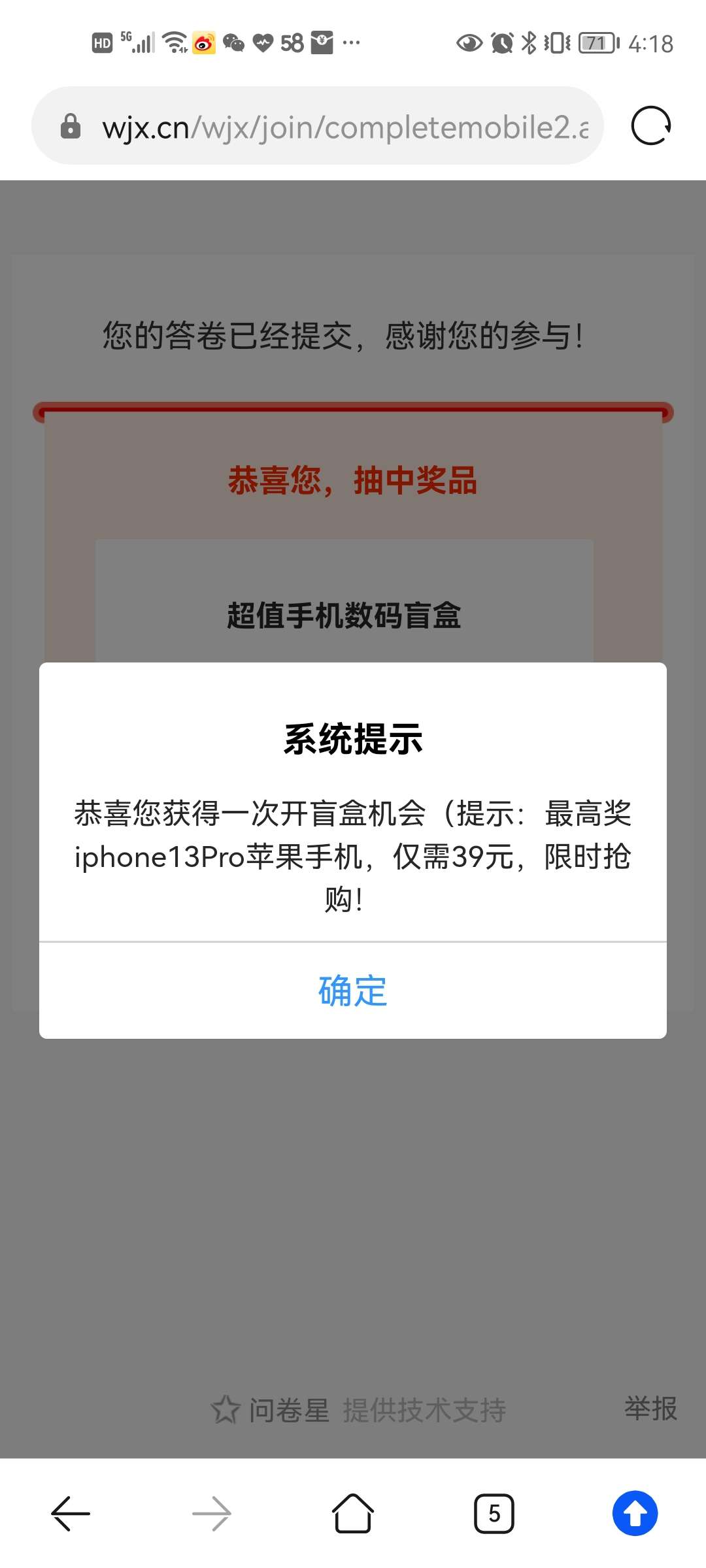Viewport: 706px width, 1568px height.
Task: Open the tab switcher showing 5
Action: [494, 1513]
